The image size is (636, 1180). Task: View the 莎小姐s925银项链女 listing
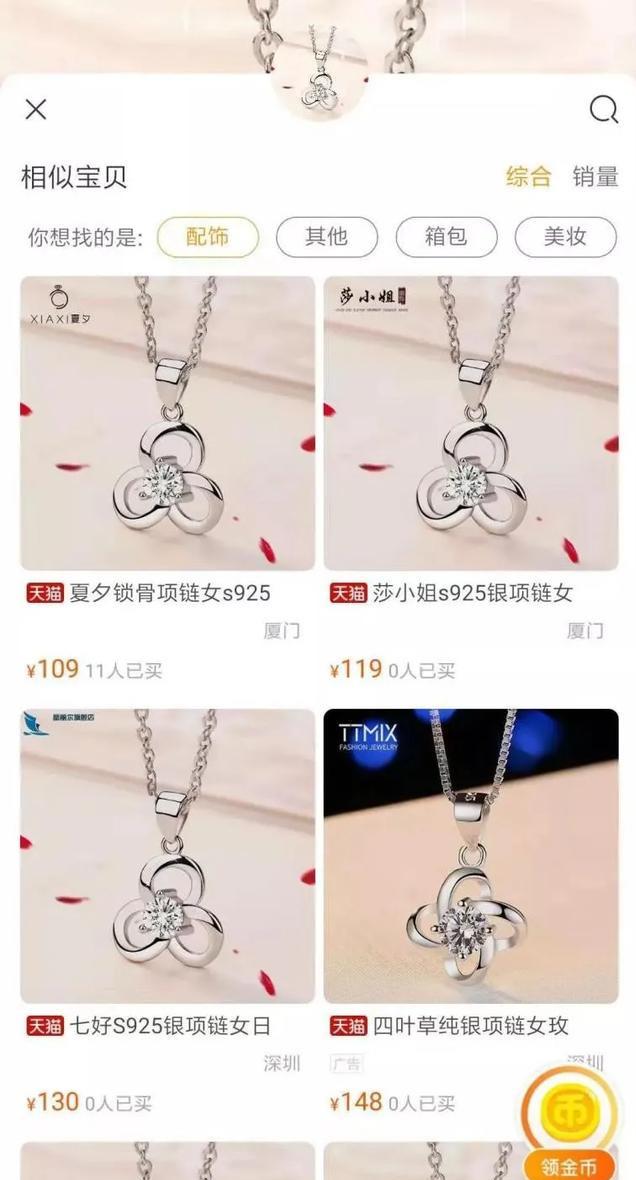(x=470, y=423)
